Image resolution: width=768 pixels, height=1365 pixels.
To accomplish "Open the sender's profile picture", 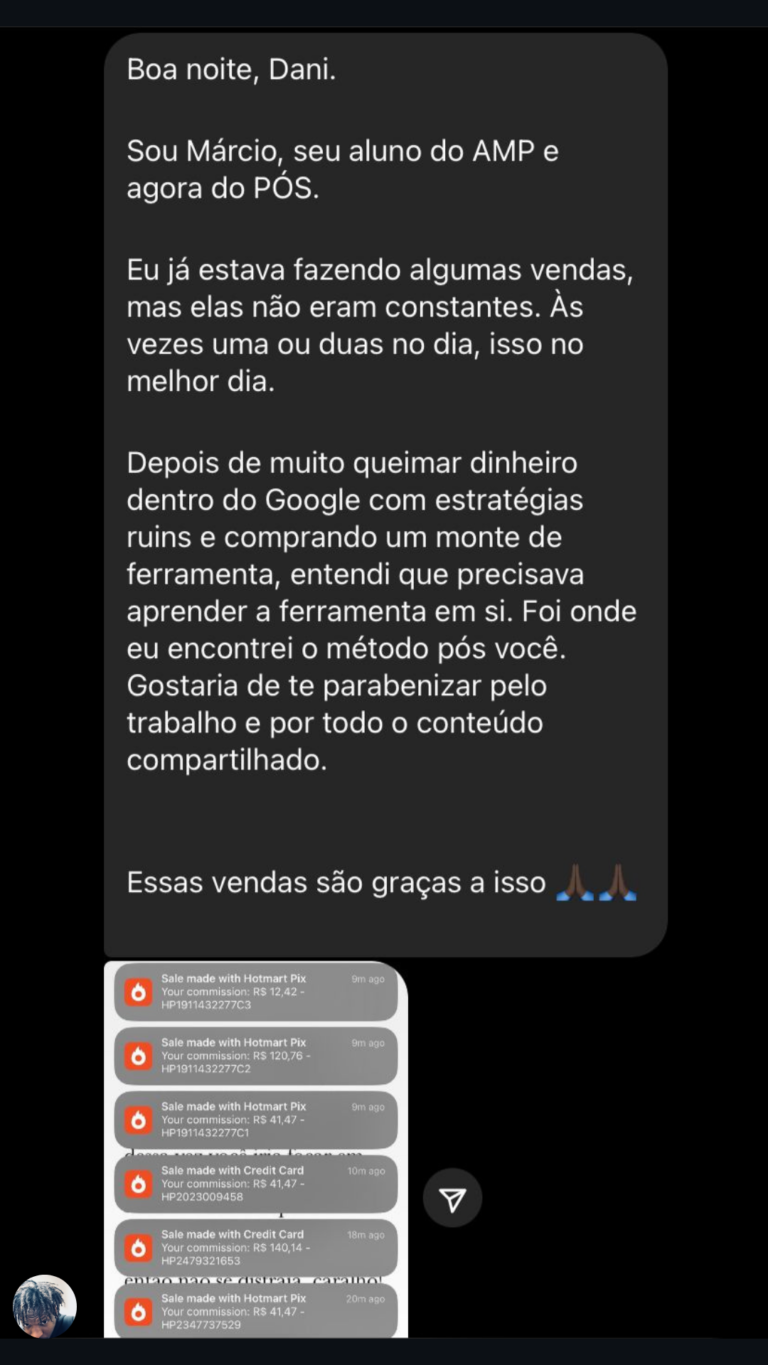I will [x=45, y=1305].
